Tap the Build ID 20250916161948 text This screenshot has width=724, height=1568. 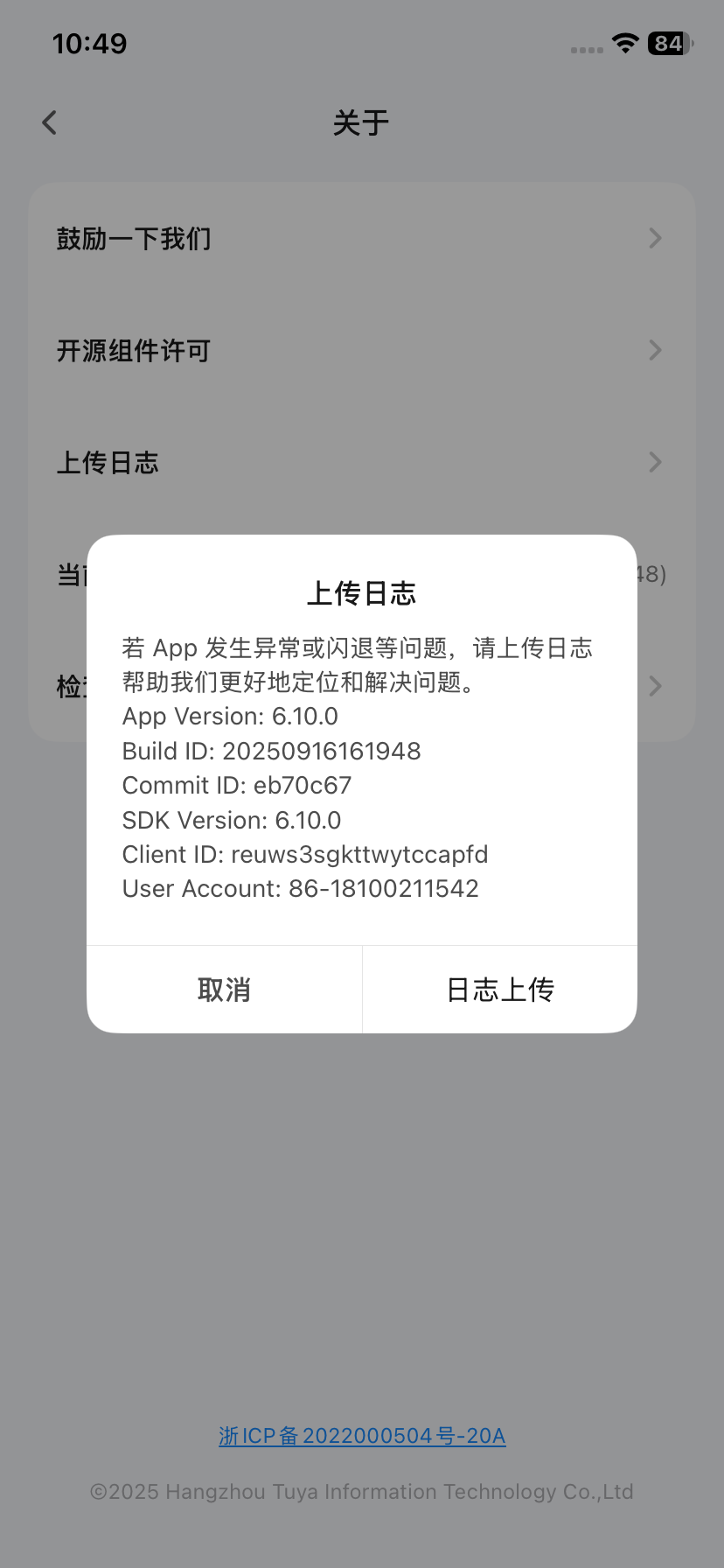(271, 751)
